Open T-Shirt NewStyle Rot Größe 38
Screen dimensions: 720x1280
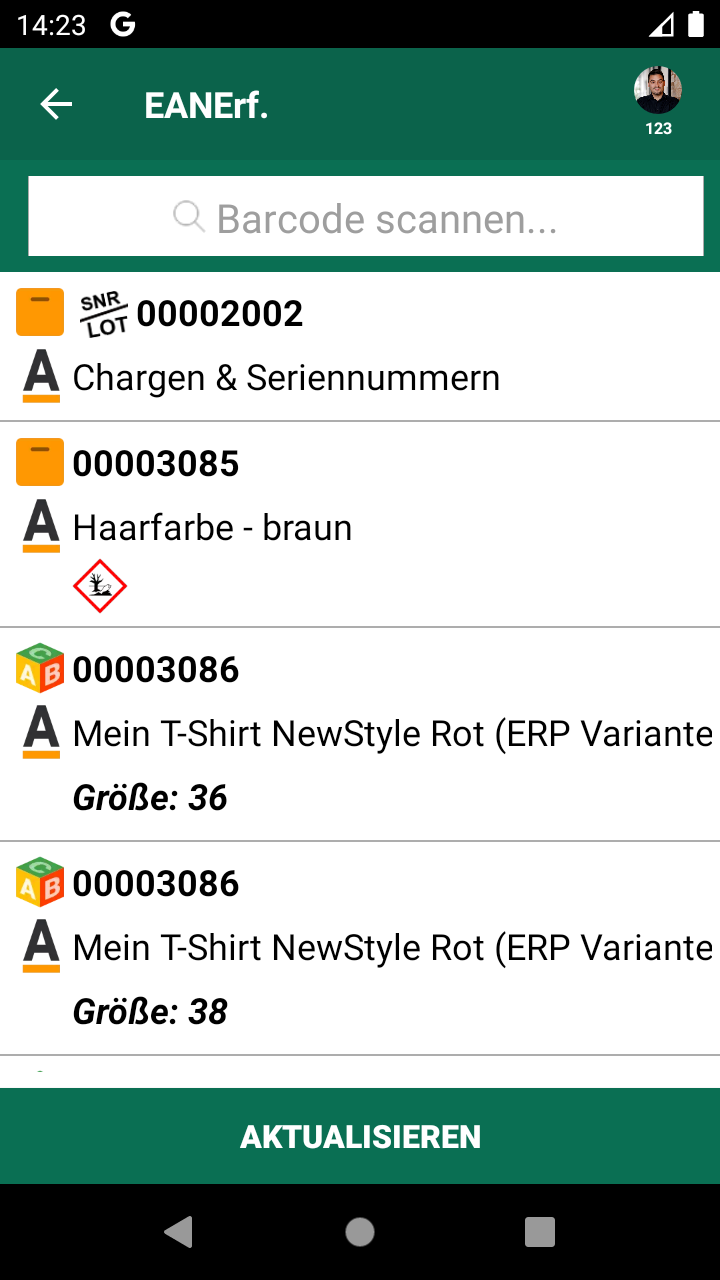tap(360, 948)
